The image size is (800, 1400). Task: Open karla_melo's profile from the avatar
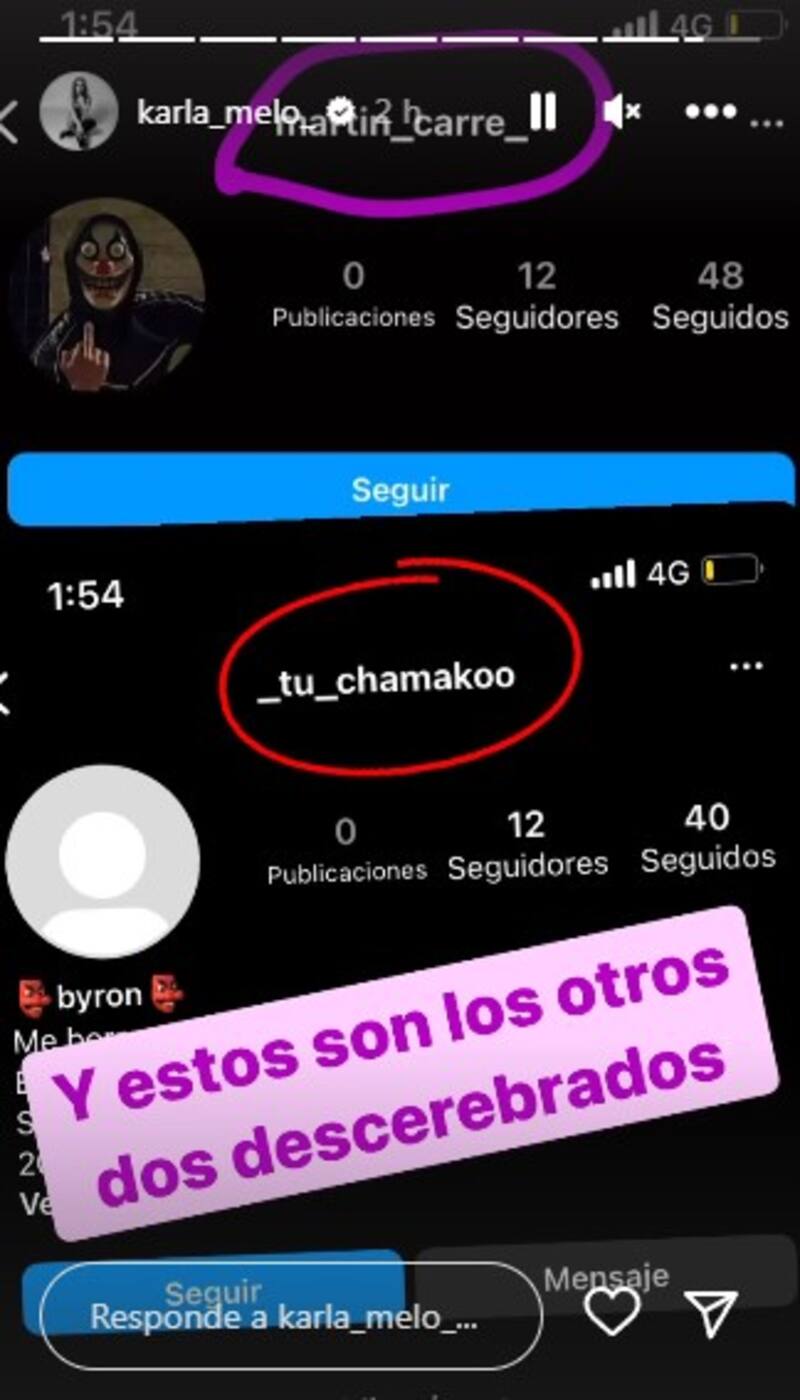78,112
